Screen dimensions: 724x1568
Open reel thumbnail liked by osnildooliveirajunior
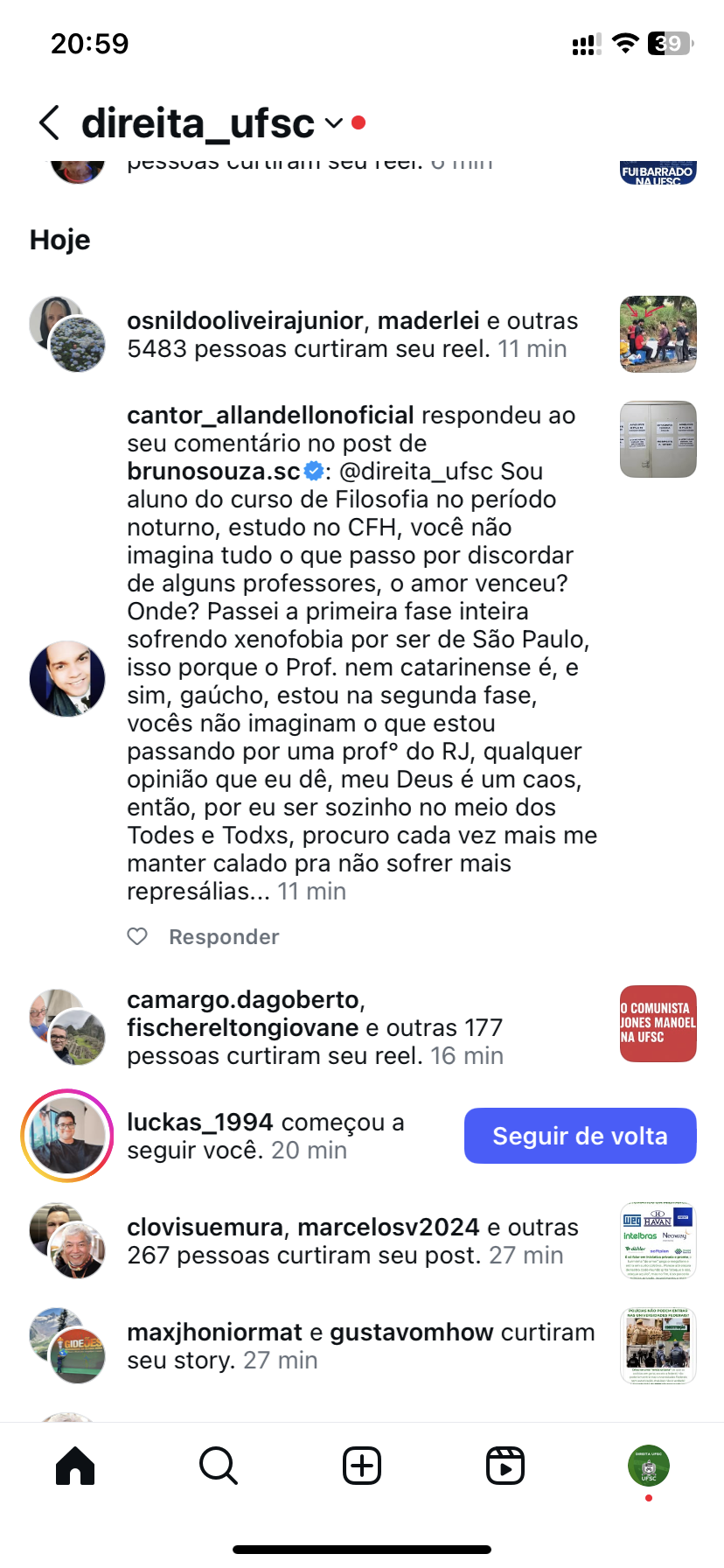[x=658, y=334]
